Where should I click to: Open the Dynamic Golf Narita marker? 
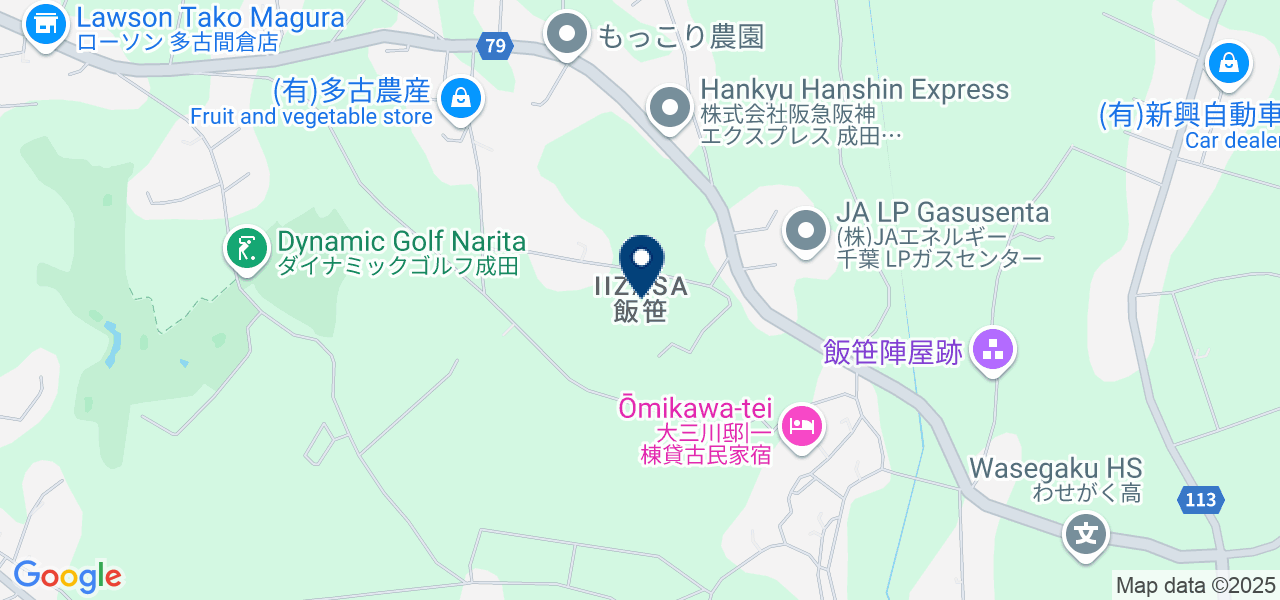tap(246, 249)
